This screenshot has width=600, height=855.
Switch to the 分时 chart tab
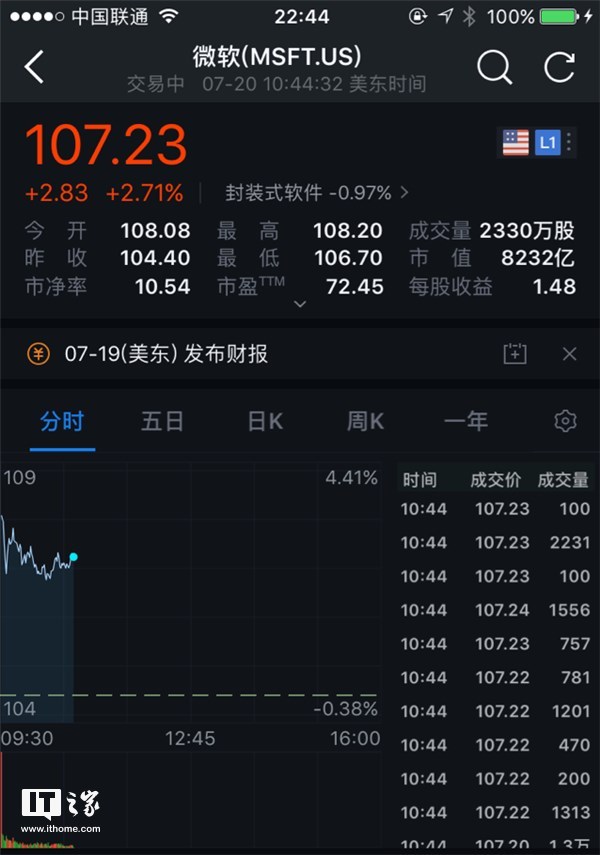(62, 421)
